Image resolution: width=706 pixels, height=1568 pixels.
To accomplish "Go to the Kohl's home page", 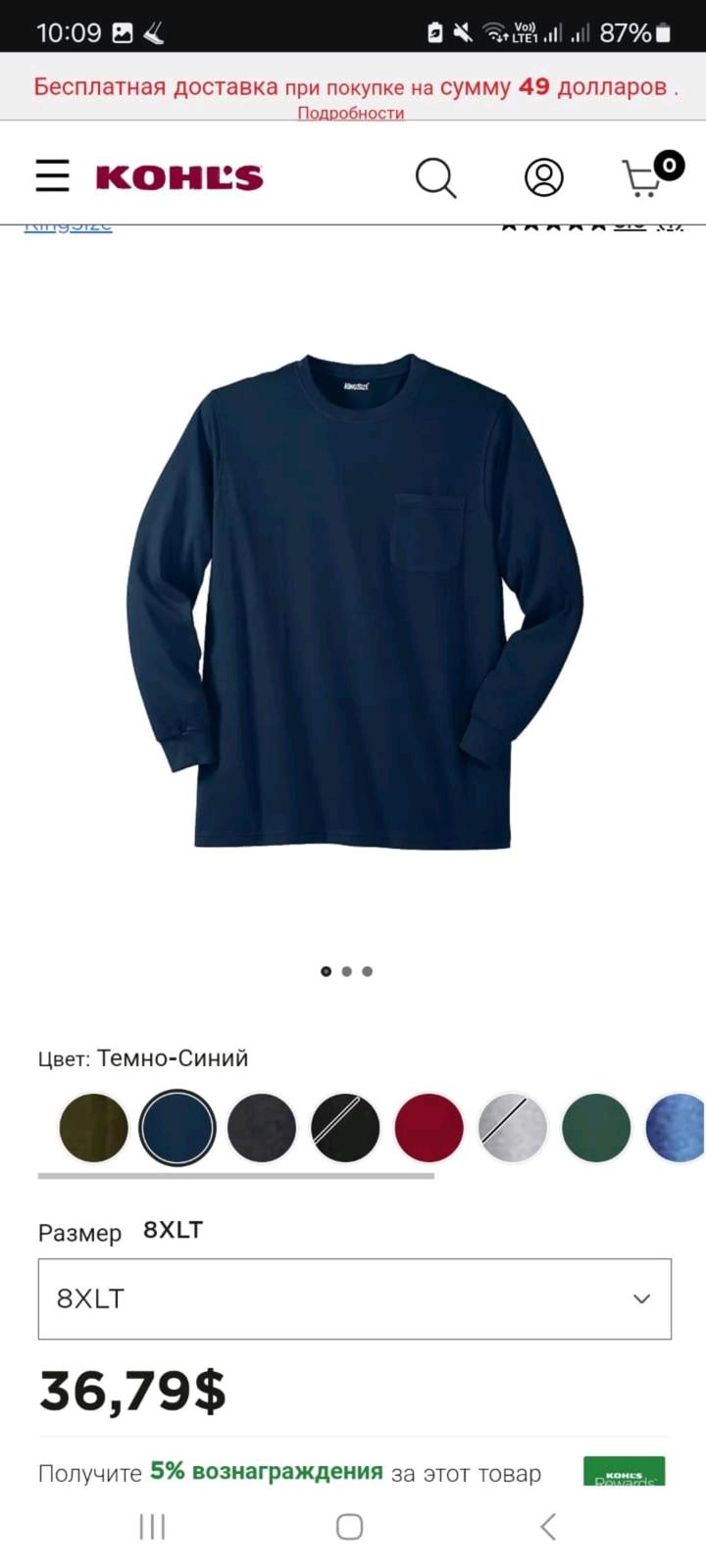I will coord(179,177).
